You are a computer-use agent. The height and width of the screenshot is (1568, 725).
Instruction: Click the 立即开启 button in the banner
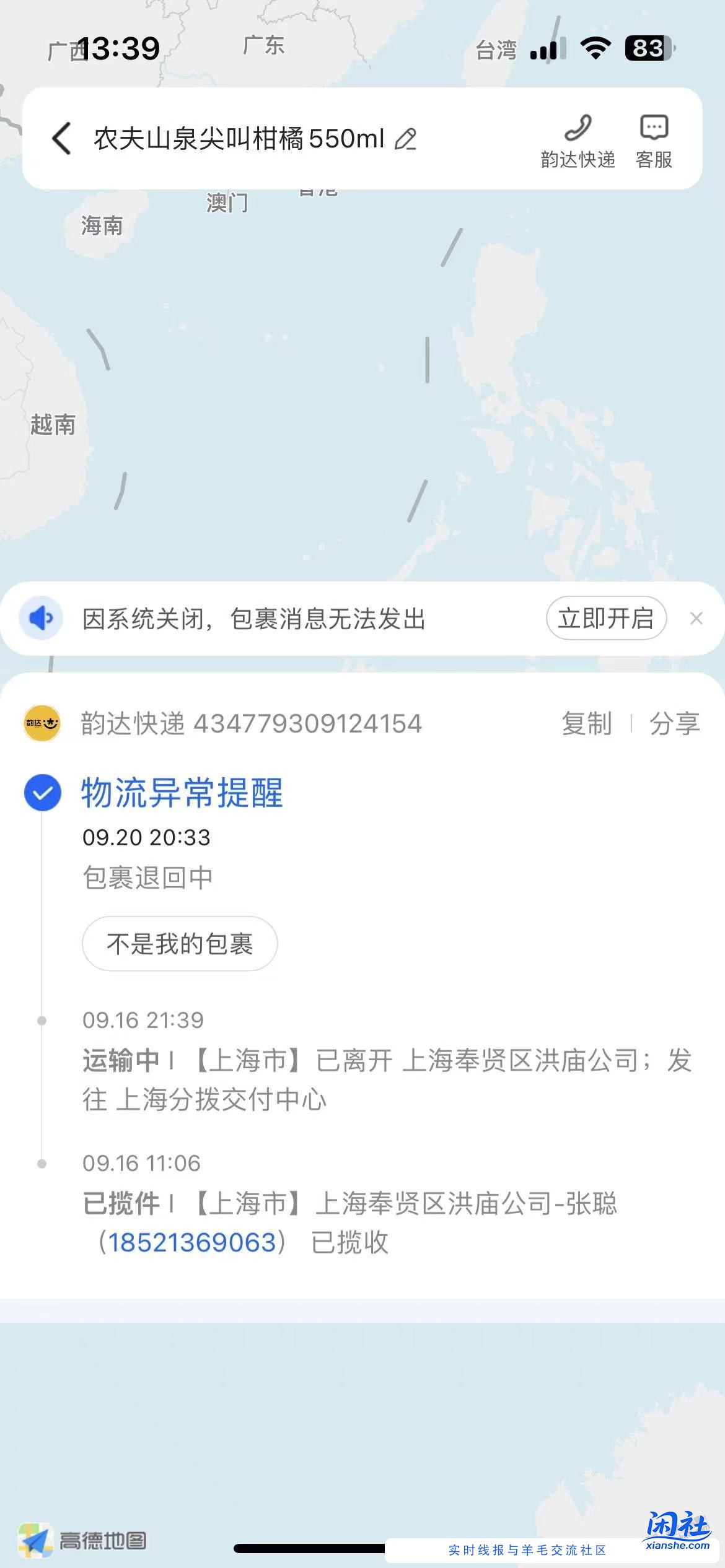point(606,617)
